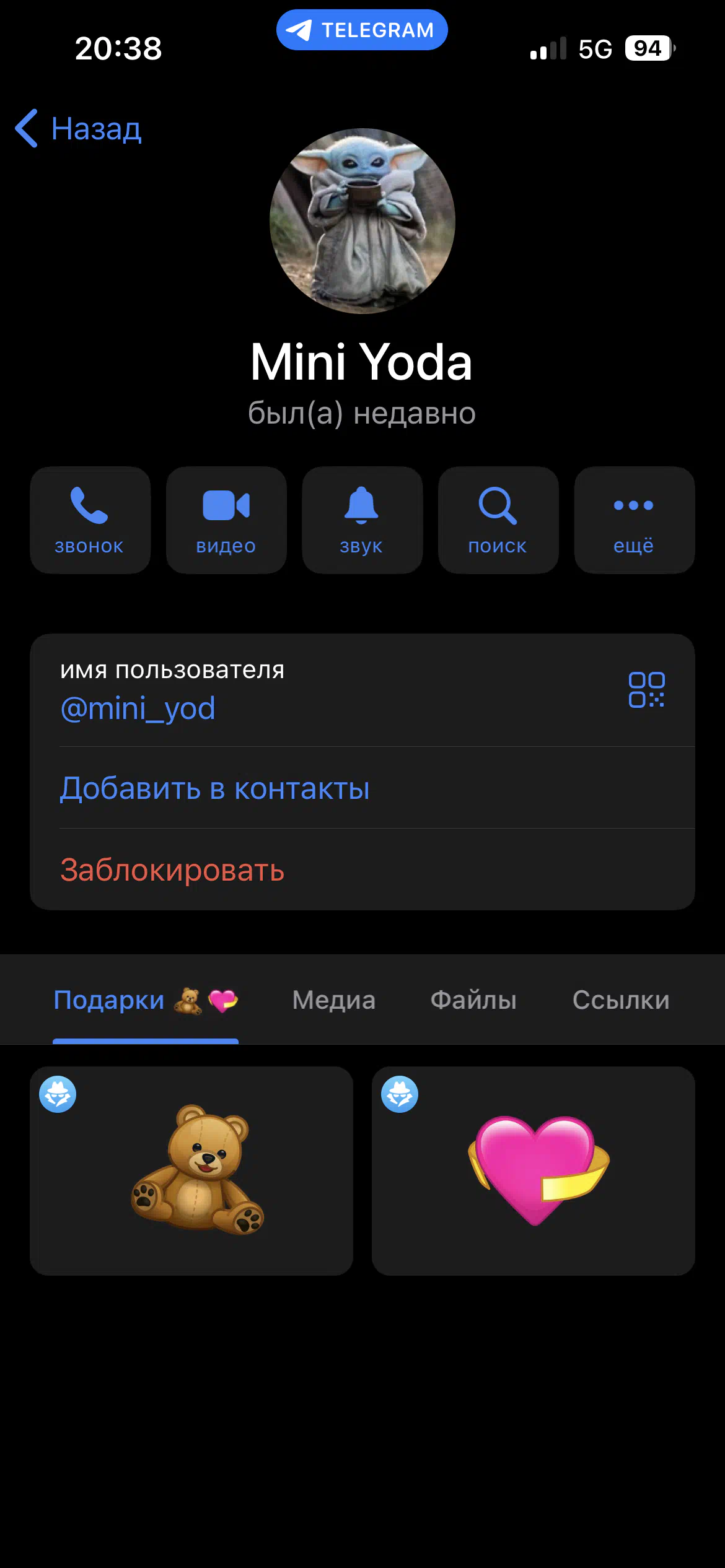Screen dimensions: 725x1568
Task: Switch to the Медиа tab
Action: pos(333,1000)
